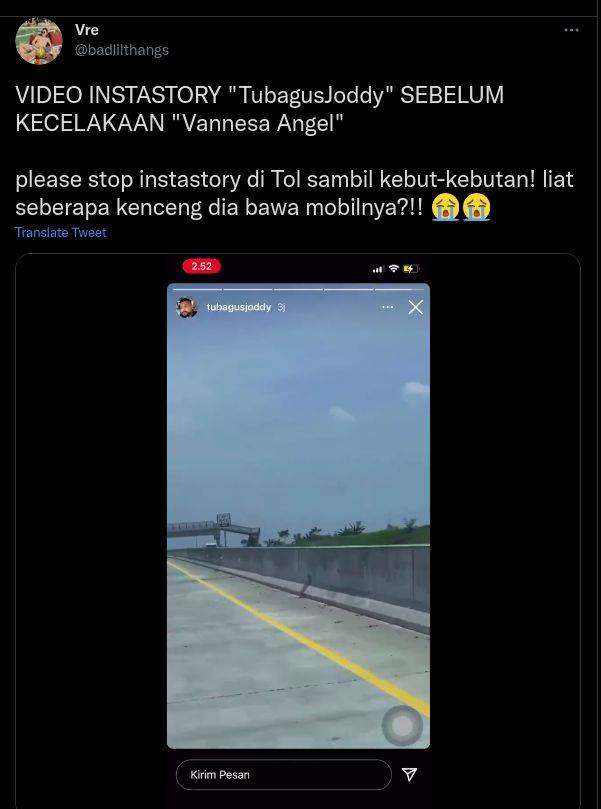This screenshot has width=601, height=809.
Task: Open Vre's profile picture
Action: tap(39, 41)
